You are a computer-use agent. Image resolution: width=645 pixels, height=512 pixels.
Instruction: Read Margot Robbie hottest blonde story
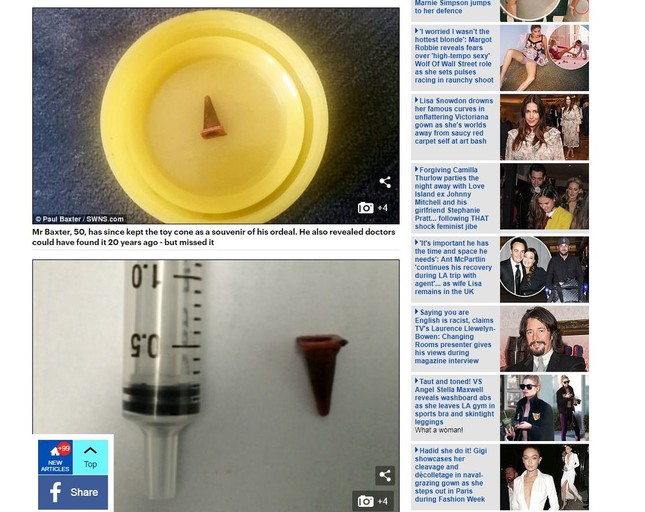(x=455, y=56)
